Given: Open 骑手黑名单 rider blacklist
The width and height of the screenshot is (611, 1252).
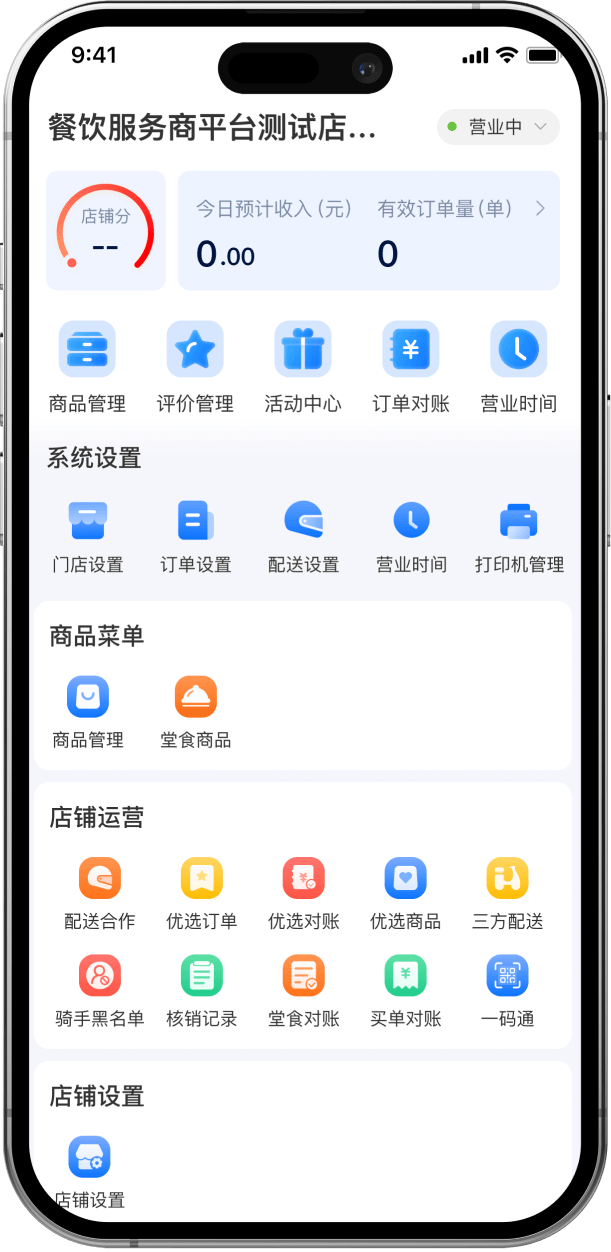Looking at the screenshot, I should tap(100, 990).
